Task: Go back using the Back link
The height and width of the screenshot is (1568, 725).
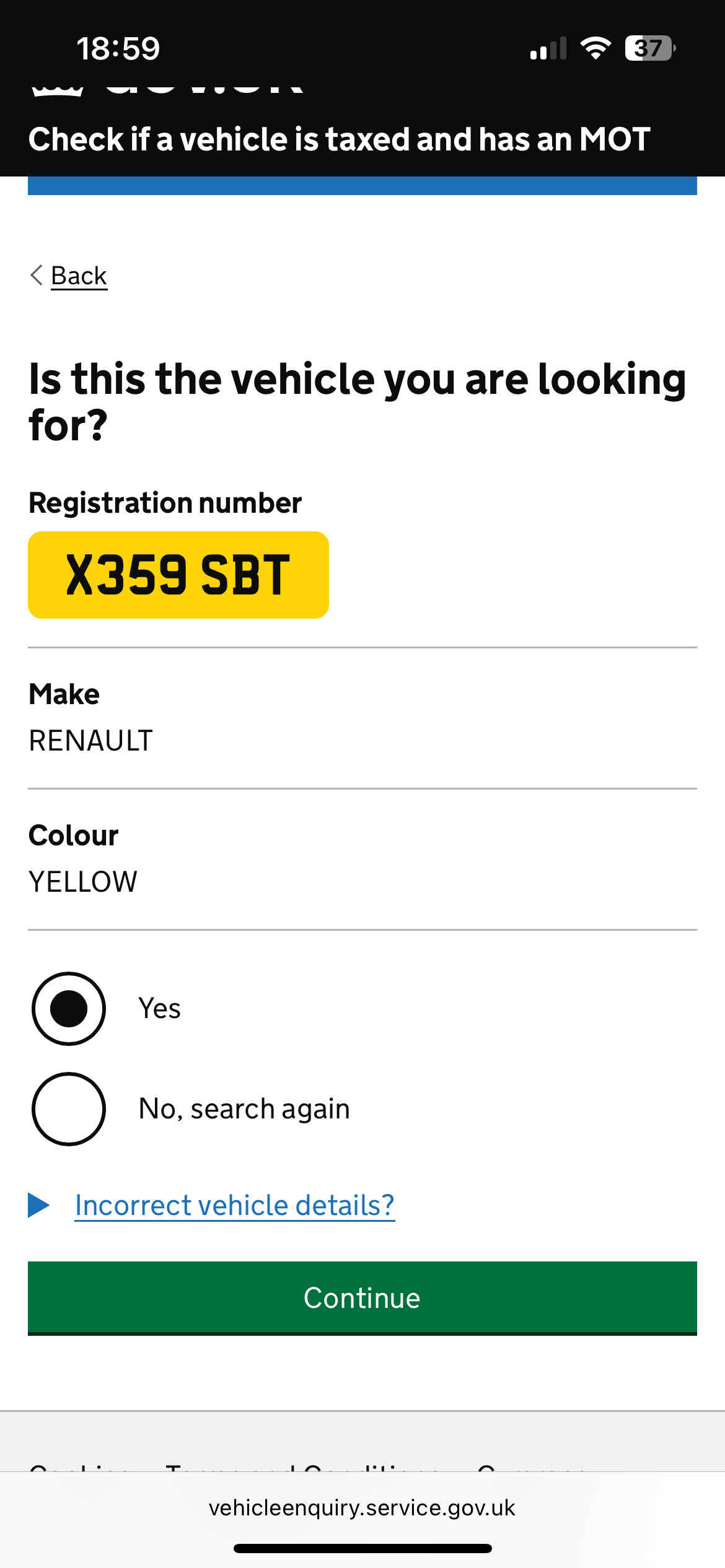Action: (x=78, y=276)
